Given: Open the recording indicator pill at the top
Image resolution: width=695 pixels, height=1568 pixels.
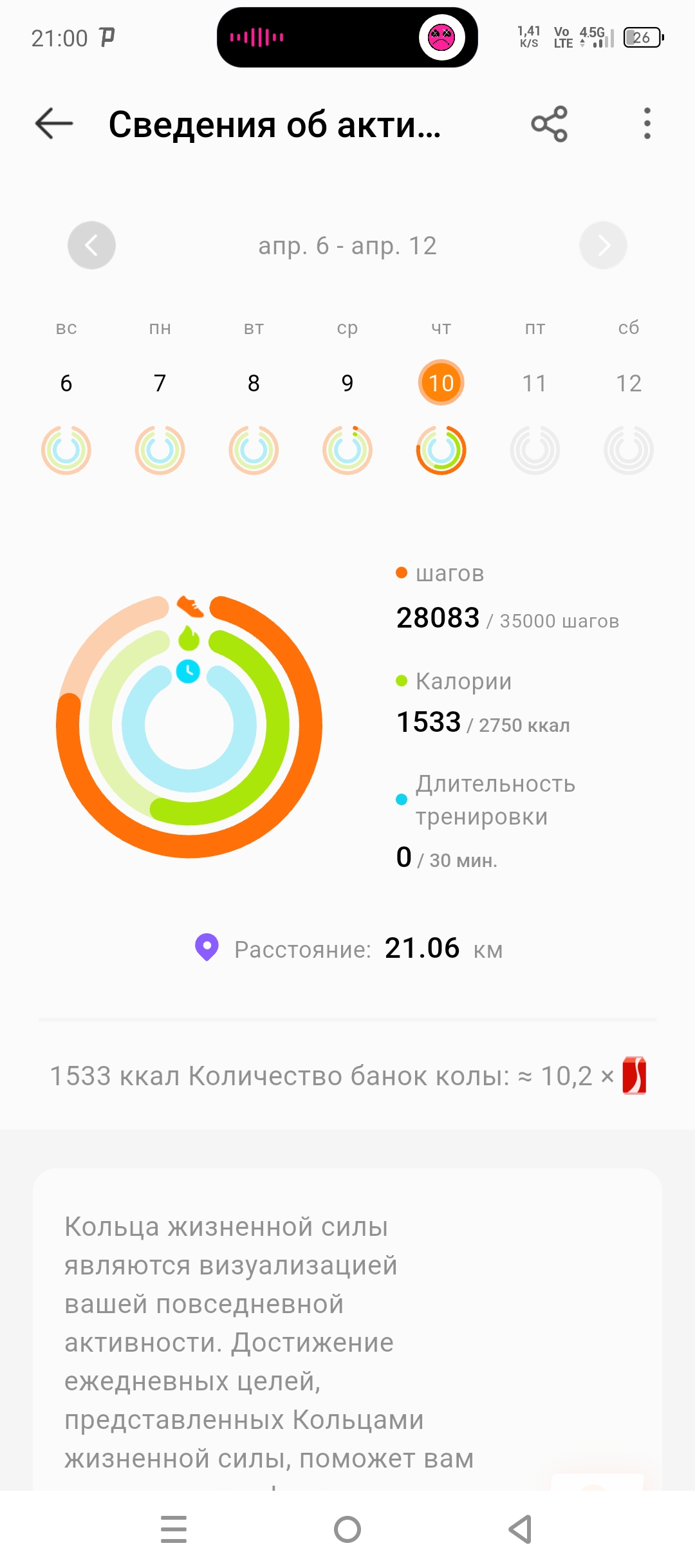Looking at the screenshot, I should 347,37.
